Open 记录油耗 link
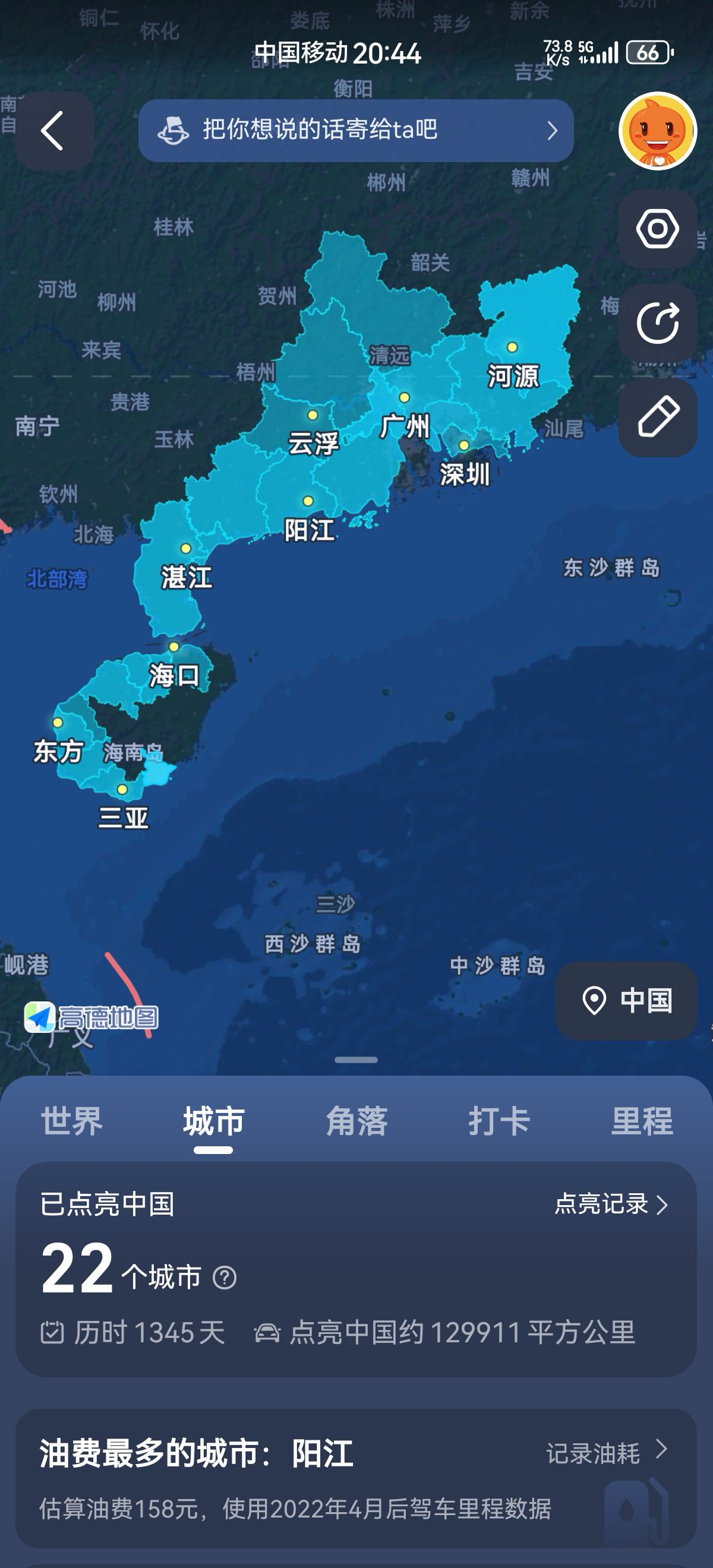Viewport: 713px width, 1568px height. click(606, 1453)
